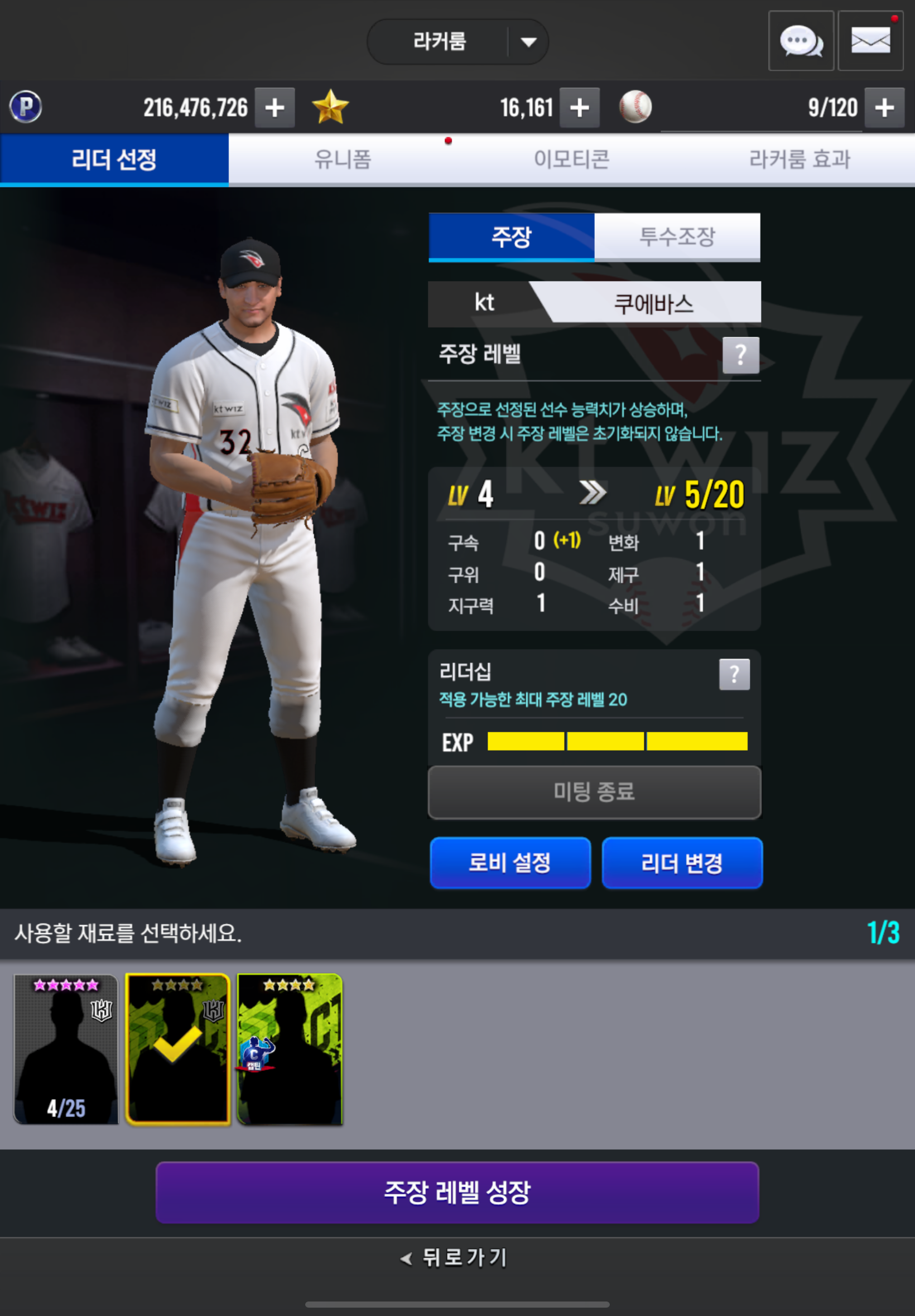Open the chat bubbles icon
This screenshot has height=1316, width=915.
pos(800,41)
